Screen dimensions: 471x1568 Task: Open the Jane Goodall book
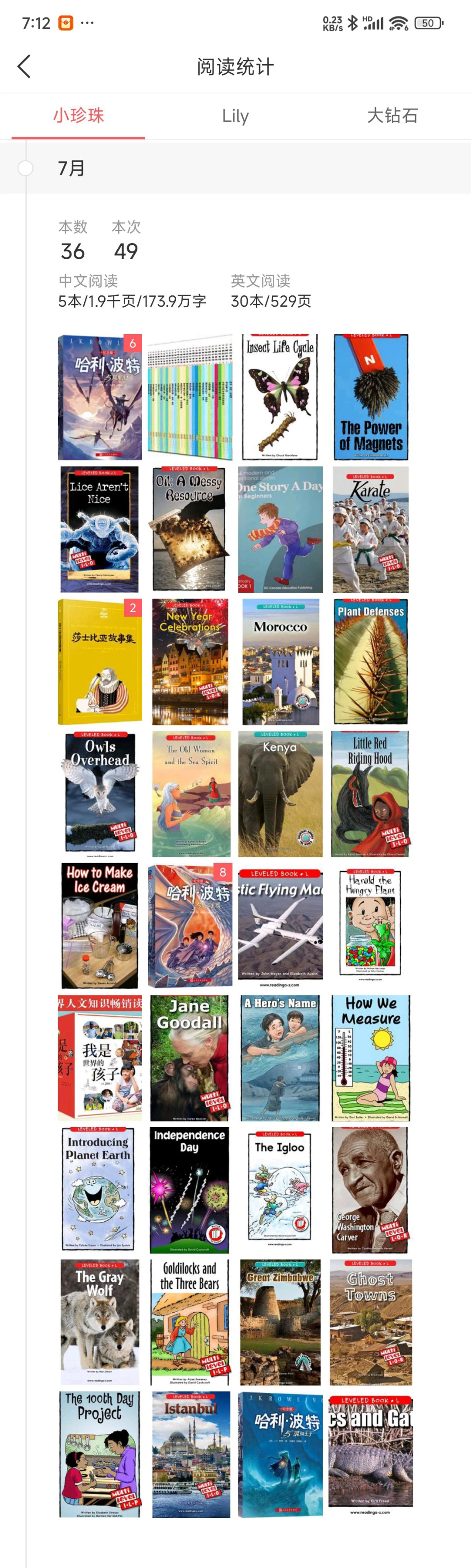pos(190,1058)
